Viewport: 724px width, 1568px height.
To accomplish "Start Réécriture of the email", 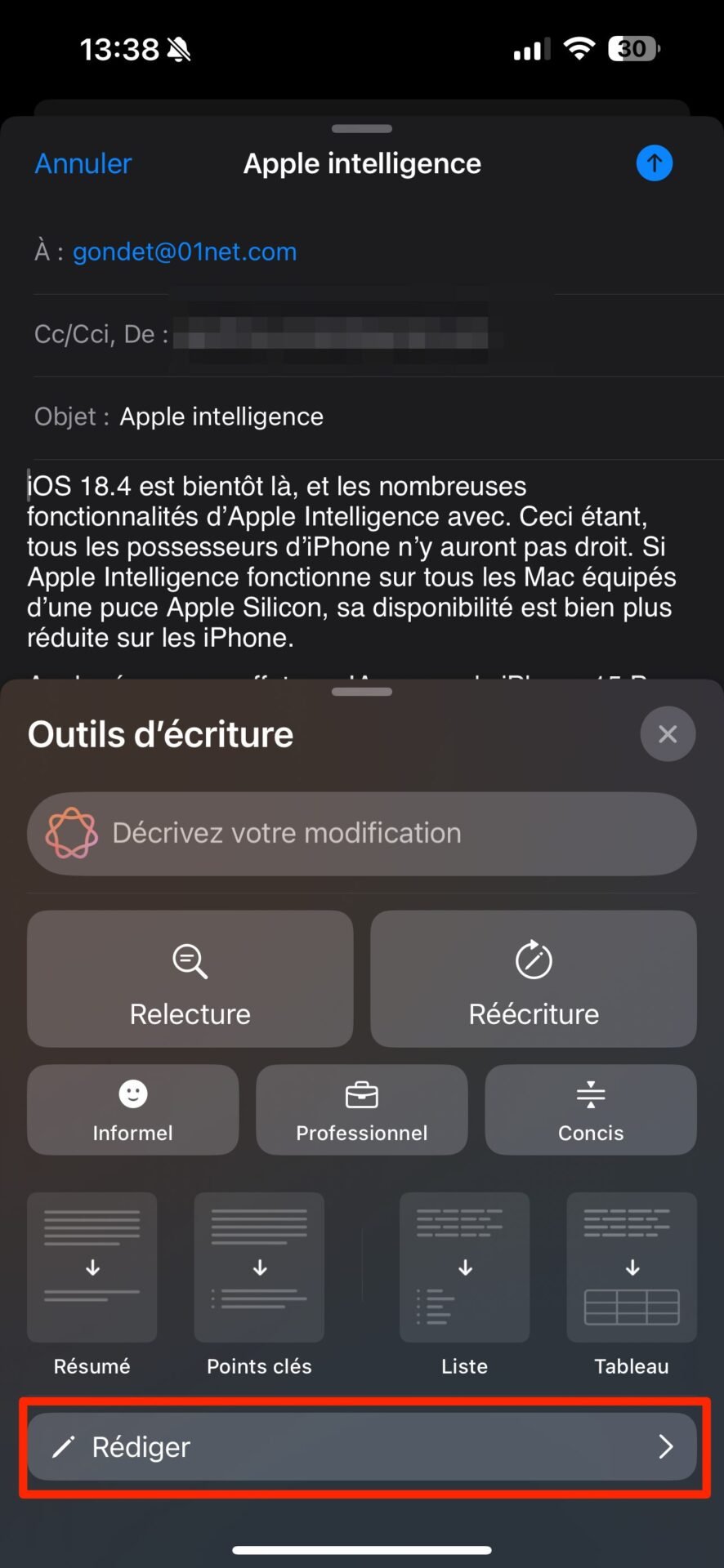I will click(534, 978).
